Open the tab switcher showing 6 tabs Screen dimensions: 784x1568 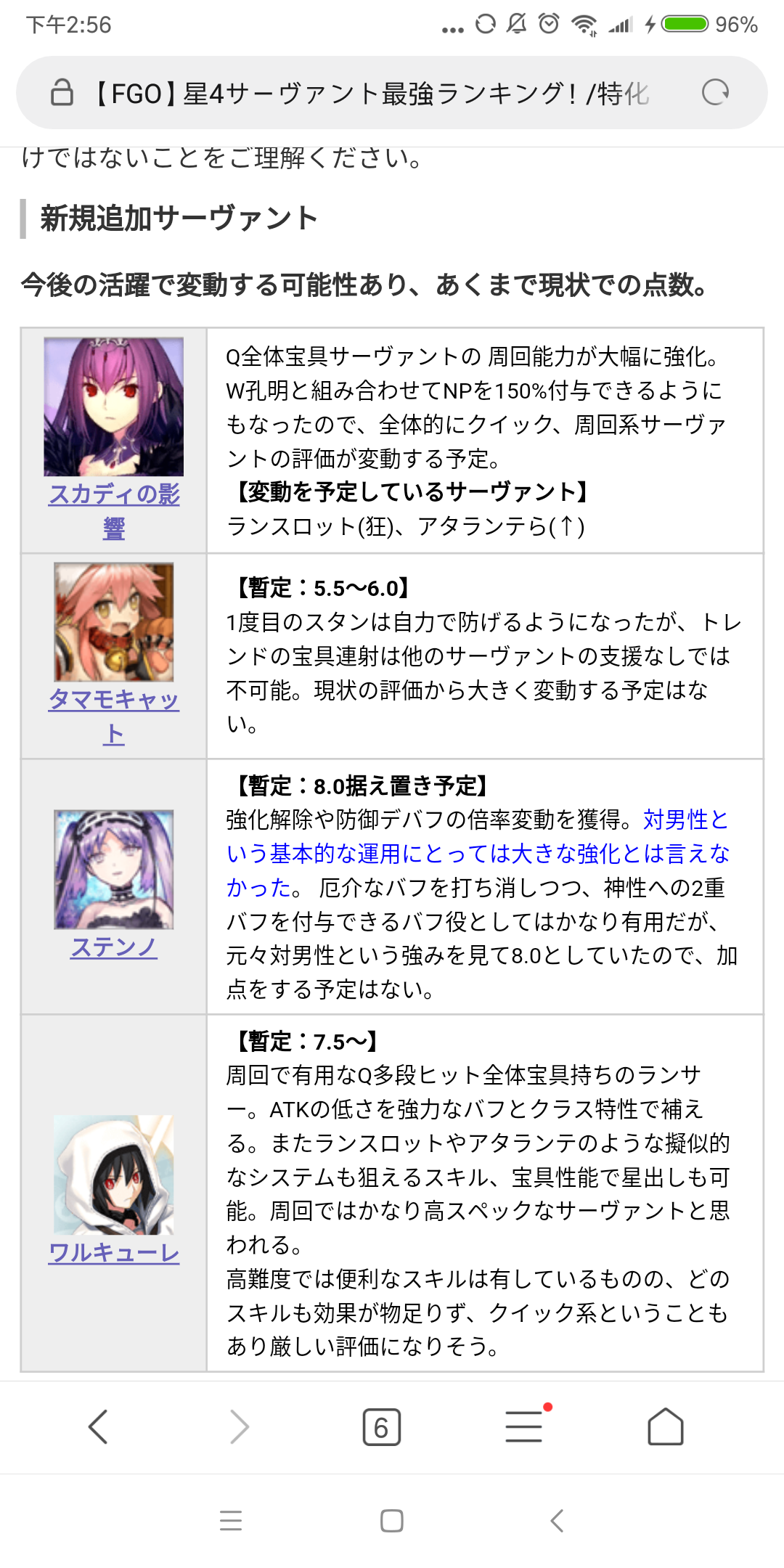[381, 1427]
